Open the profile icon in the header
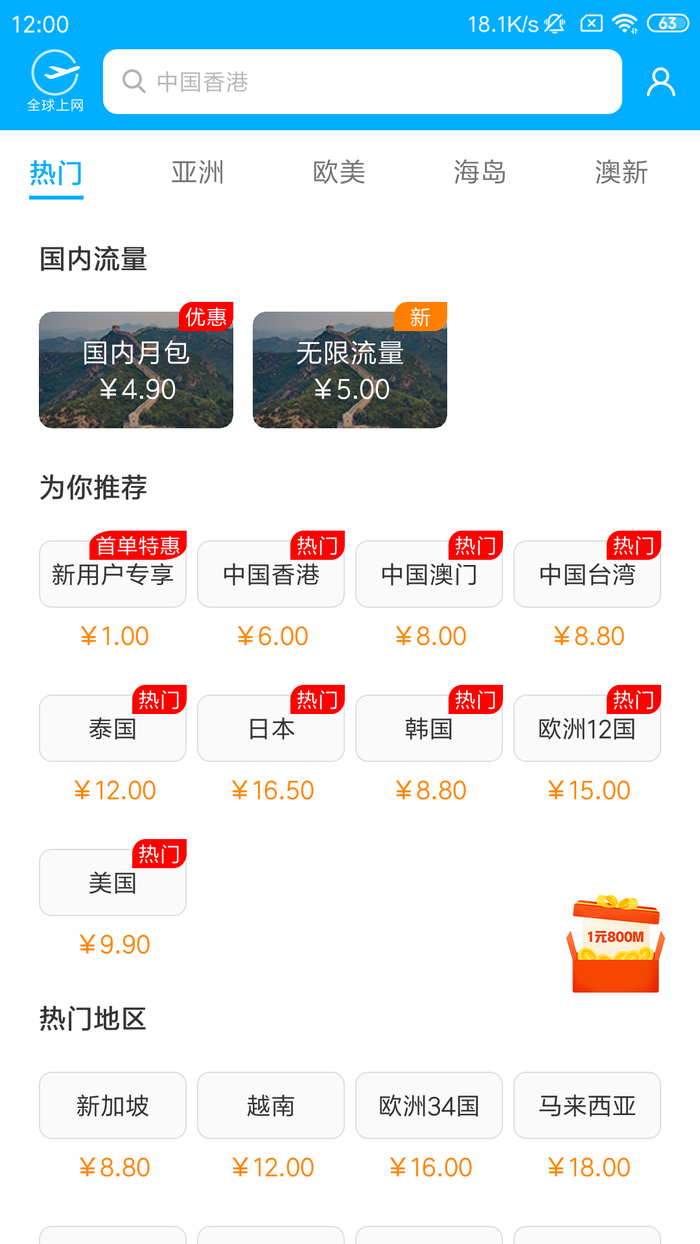This screenshot has height=1244, width=700. (661, 82)
